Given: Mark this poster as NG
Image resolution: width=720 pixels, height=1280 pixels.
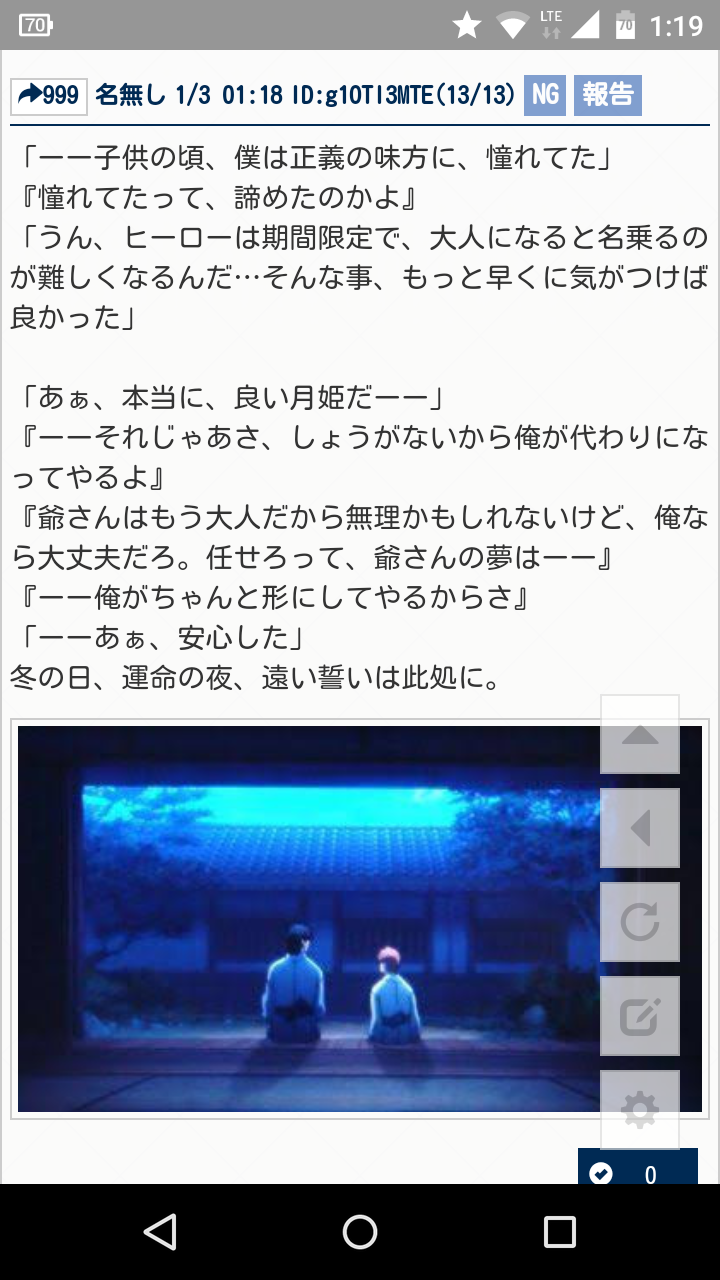Looking at the screenshot, I should (x=545, y=95).
